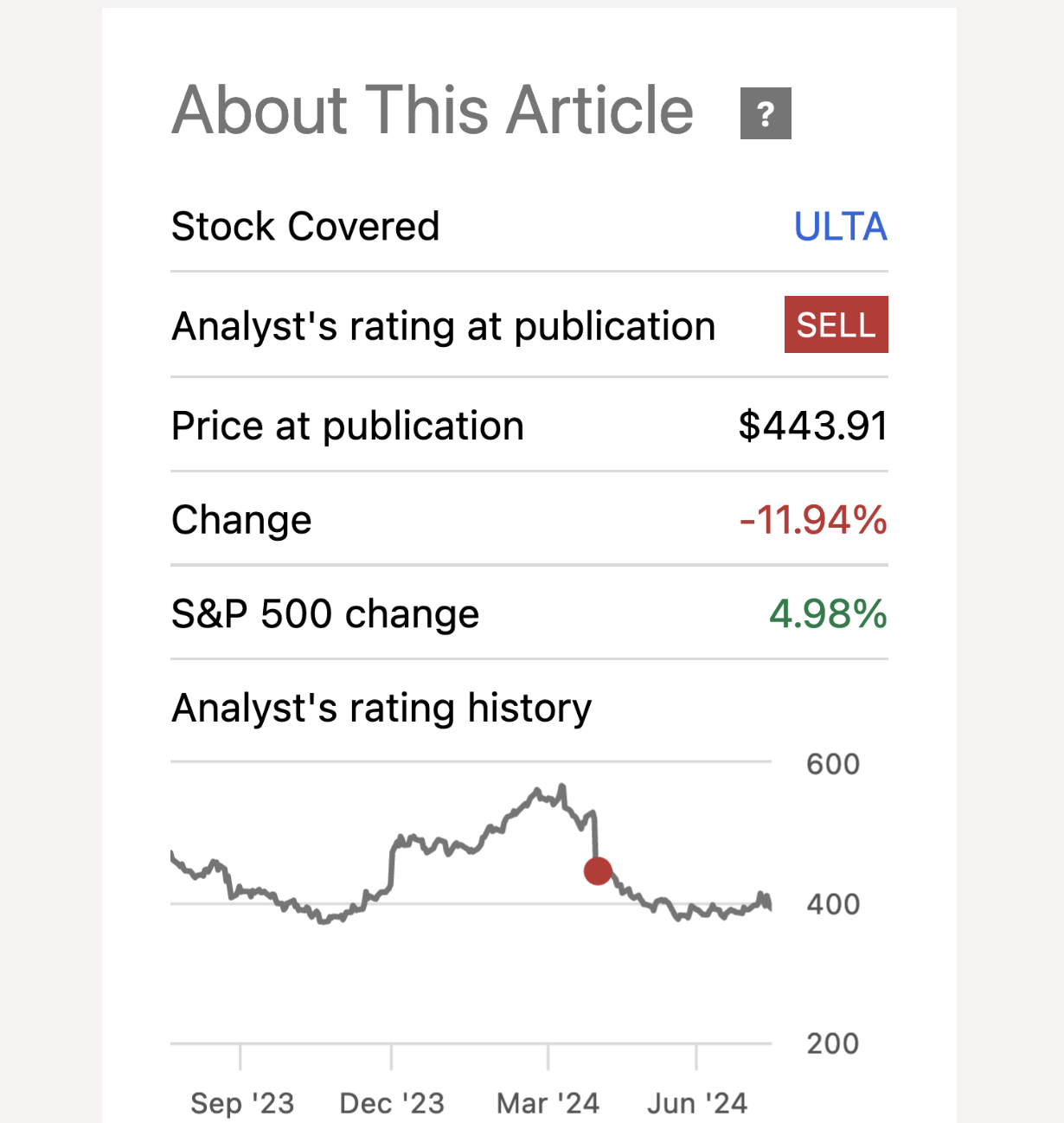Screen dimensions: 1064x1123
Task: Select the red -11.94% change value
Action: click(x=812, y=520)
